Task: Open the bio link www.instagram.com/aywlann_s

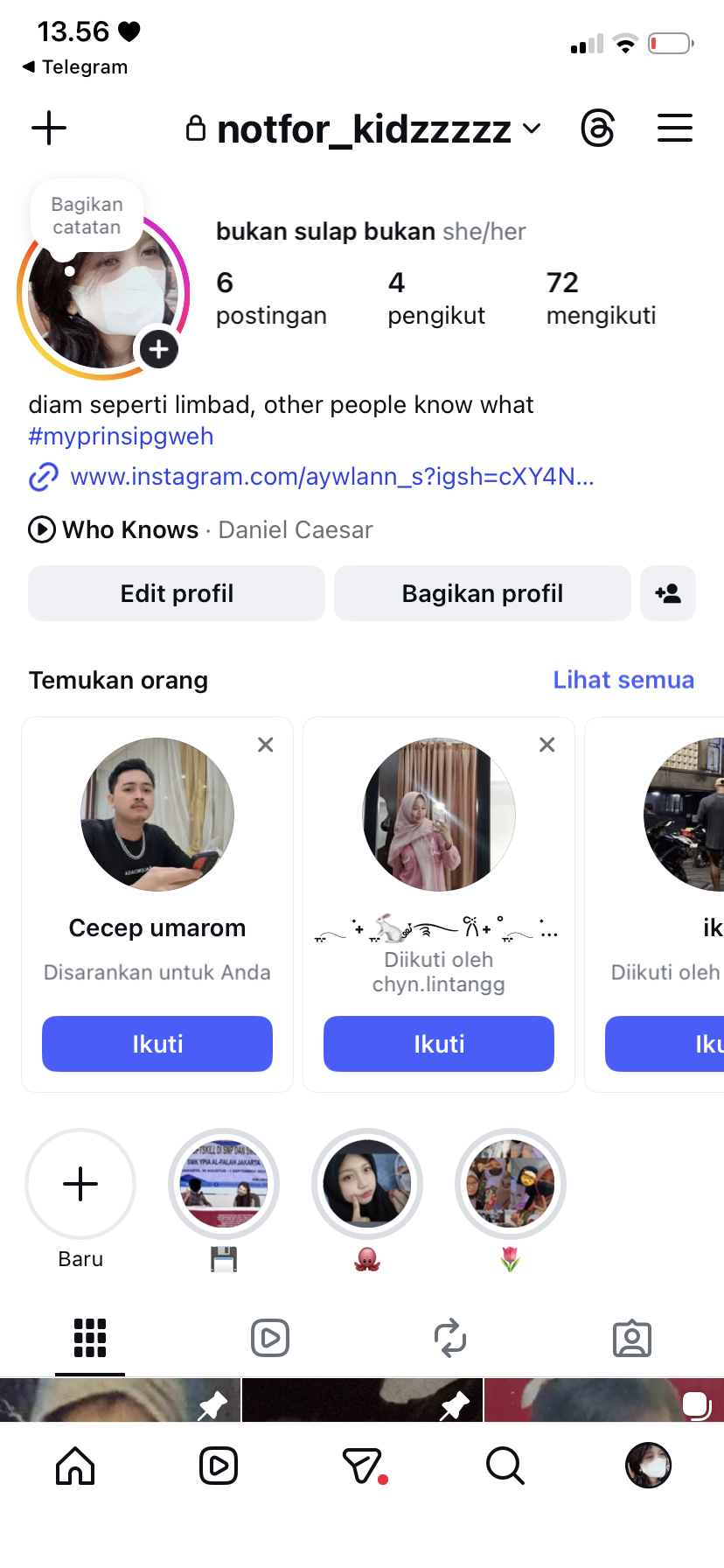Action: coord(331,477)
